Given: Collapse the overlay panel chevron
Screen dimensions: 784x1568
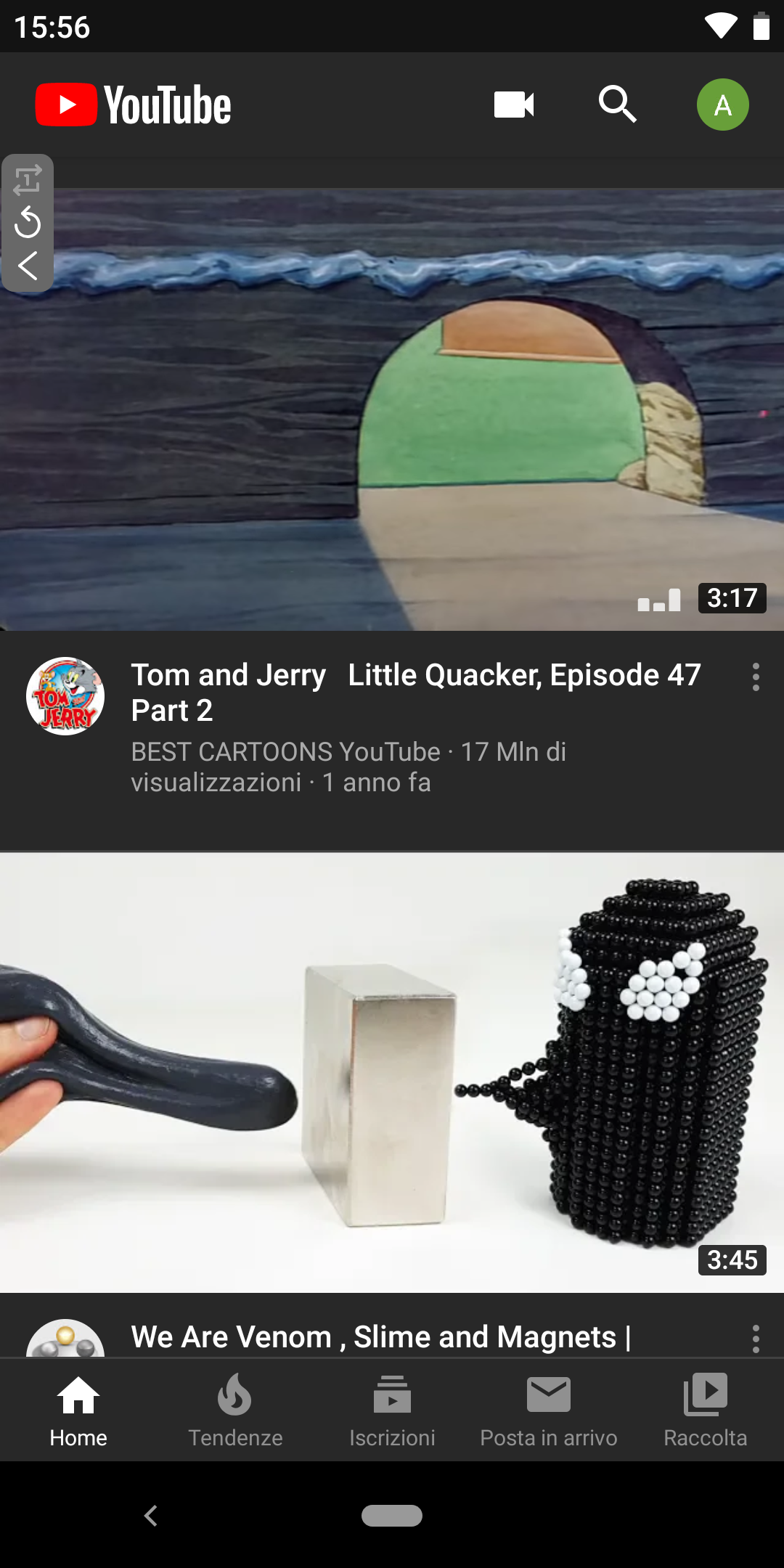Looking at the screenshot, I should [x=28, y=266].
